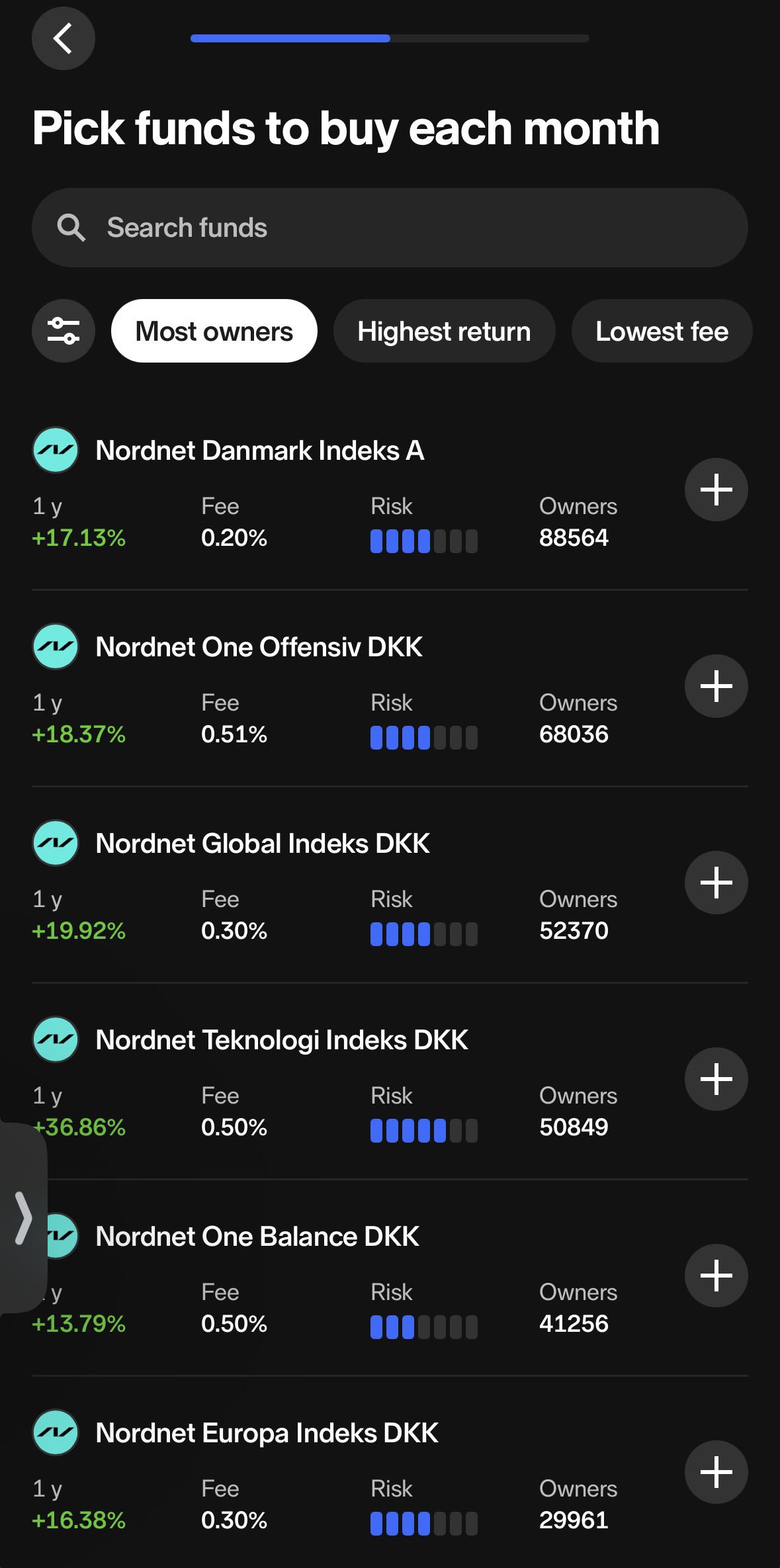Go back with the top-left arrow
Screen dimensions: 780x1568
coord(63,38)
